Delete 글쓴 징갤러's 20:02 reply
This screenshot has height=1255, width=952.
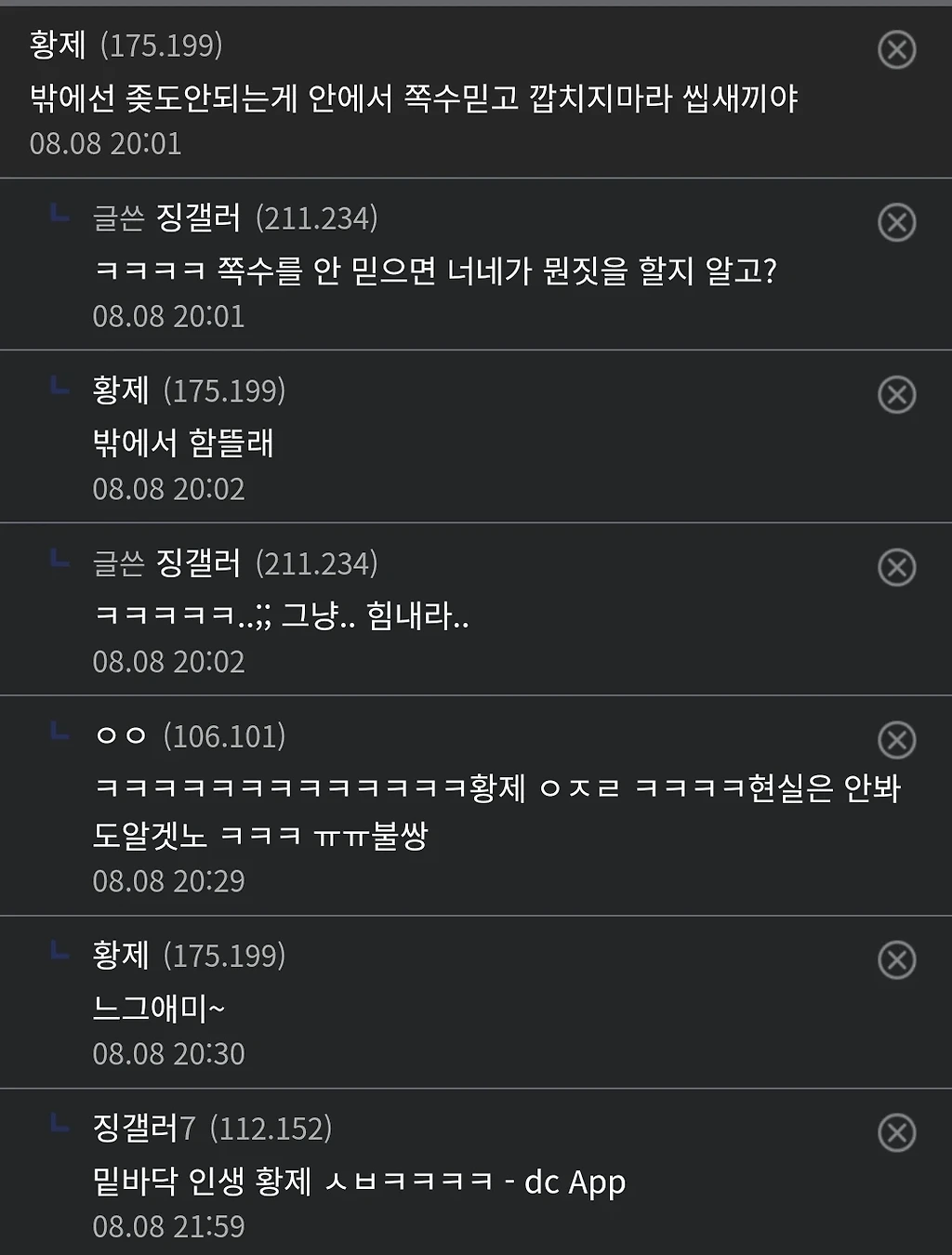click(896, 567)
